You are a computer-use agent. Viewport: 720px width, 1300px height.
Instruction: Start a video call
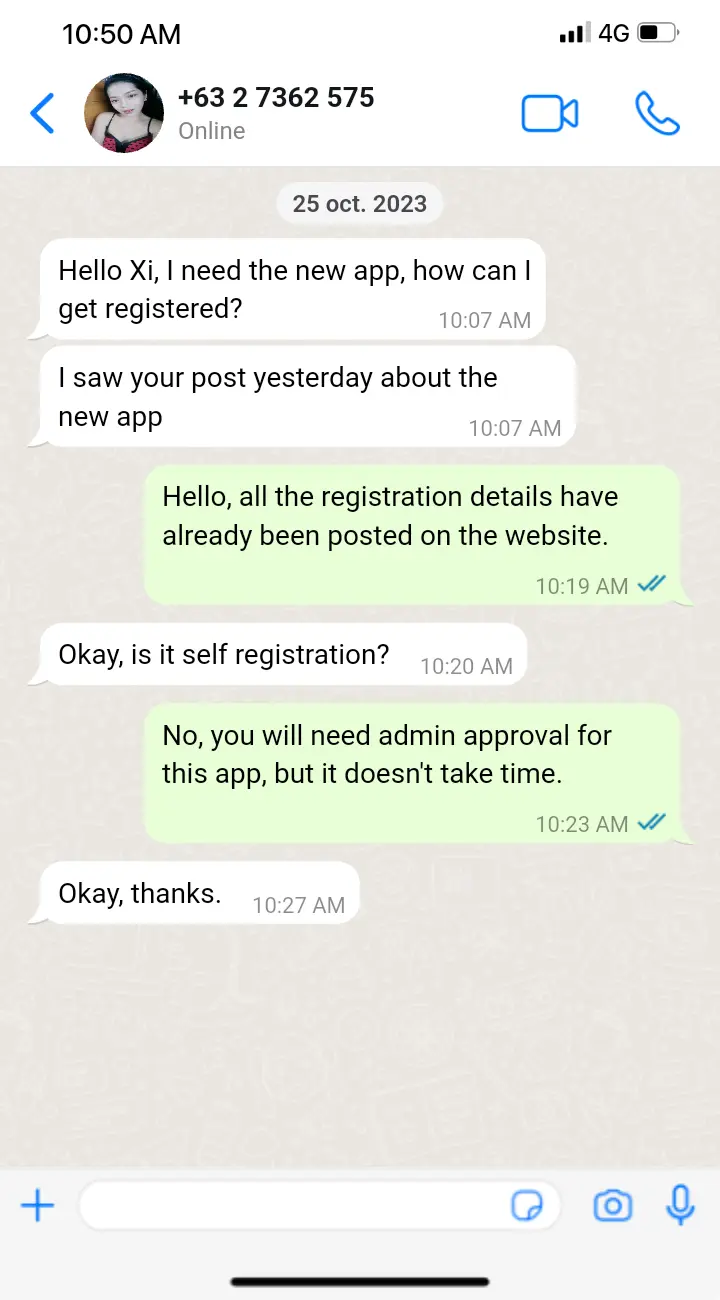tap(549, 114)
